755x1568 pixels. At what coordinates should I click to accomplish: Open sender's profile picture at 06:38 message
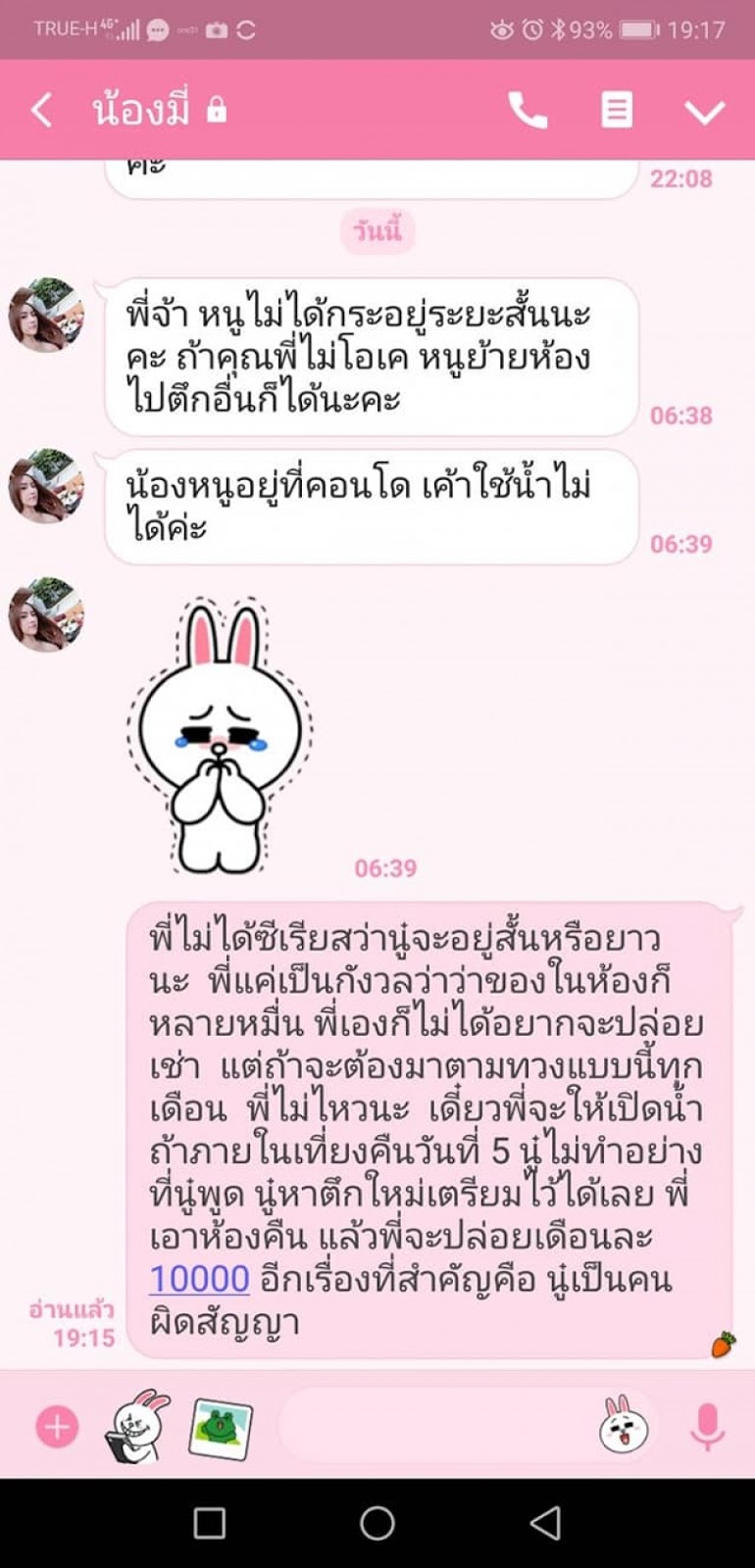point(46,315)
